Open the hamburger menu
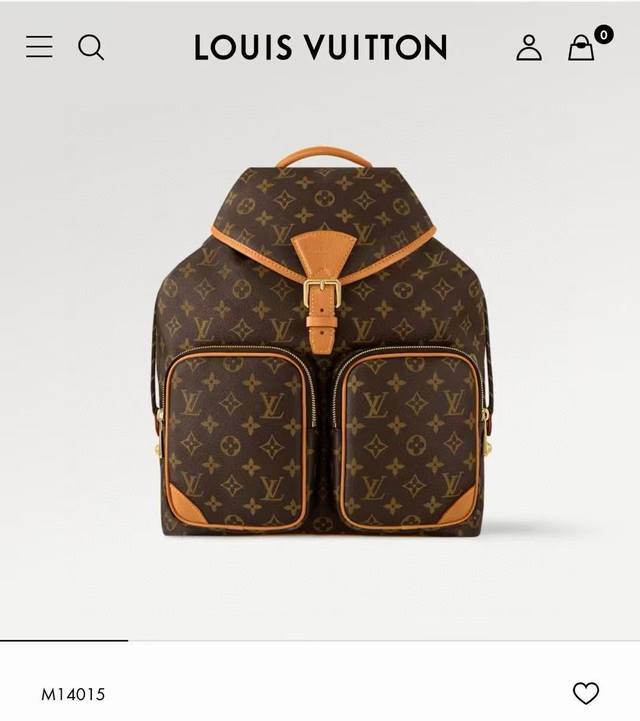This screenshot has height=721, width=640. click(x=39, y=47)
